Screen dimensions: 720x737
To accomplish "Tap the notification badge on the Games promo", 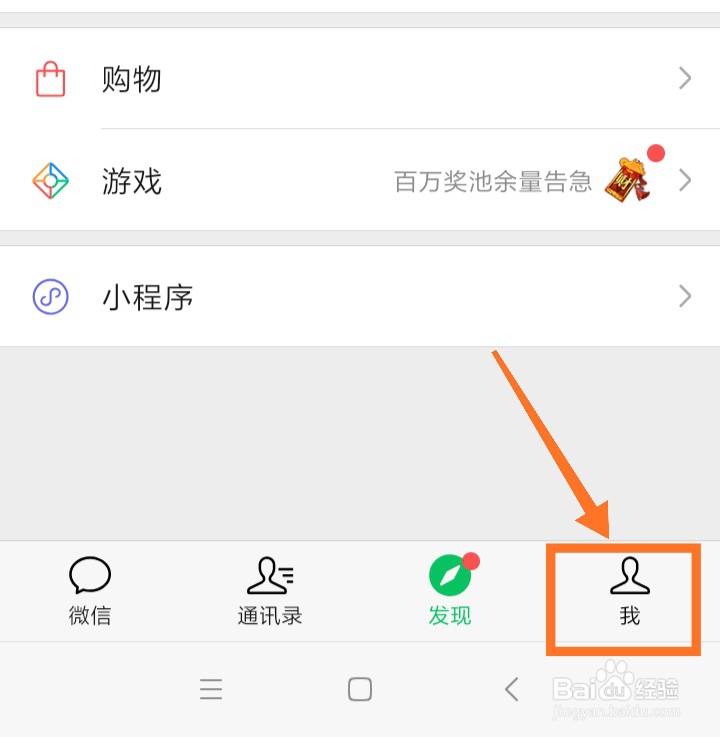I will pyautogui.click(x=655, y=152).
